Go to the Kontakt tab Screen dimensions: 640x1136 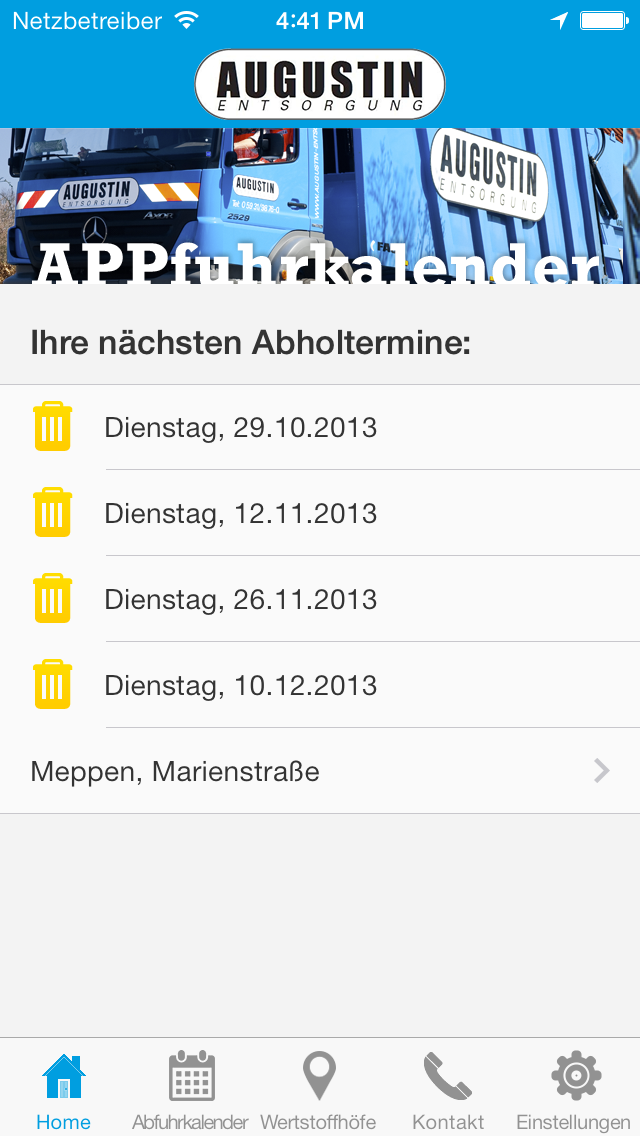click(x=447, y=1089)
